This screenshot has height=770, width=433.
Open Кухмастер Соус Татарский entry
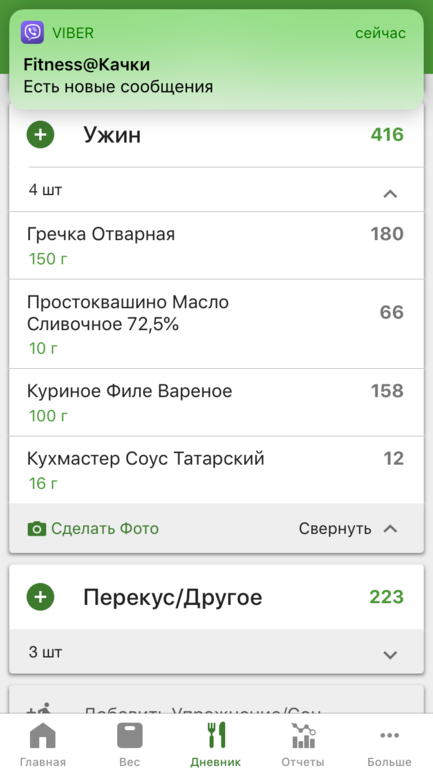[x=216, y=470]
